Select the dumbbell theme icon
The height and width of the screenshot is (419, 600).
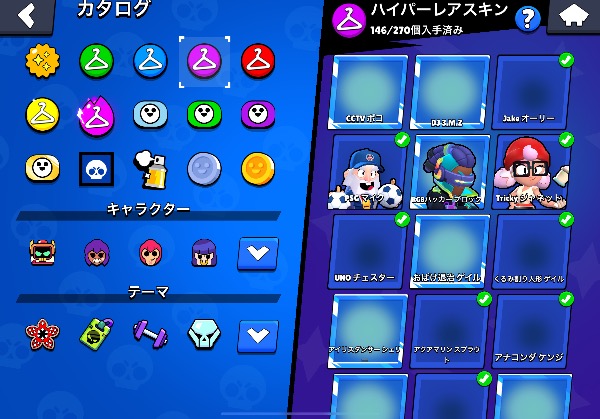click(150, 333)
